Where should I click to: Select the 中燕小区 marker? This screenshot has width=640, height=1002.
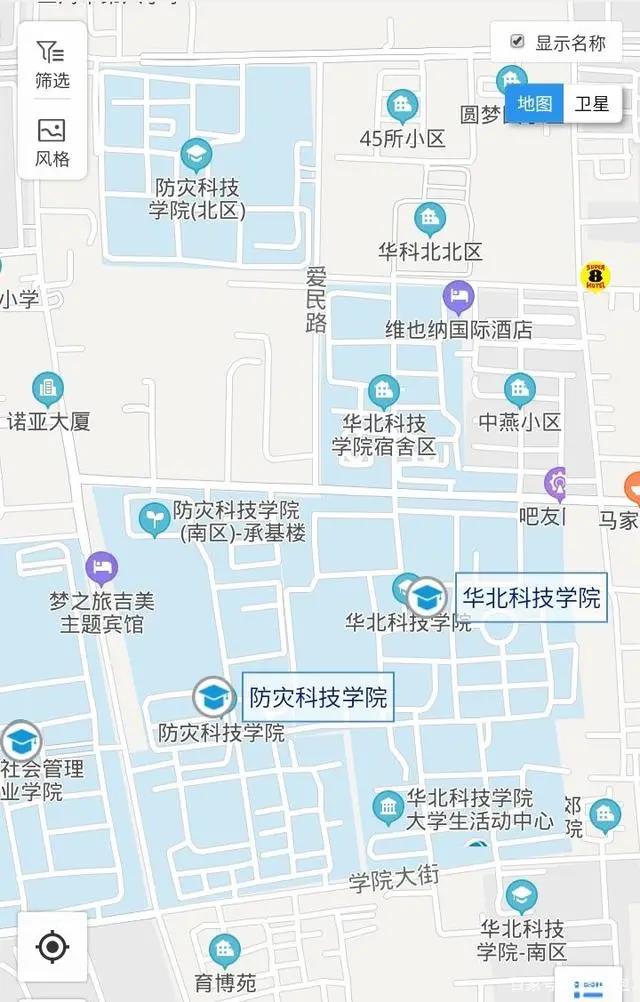click(x=519, y=389)
